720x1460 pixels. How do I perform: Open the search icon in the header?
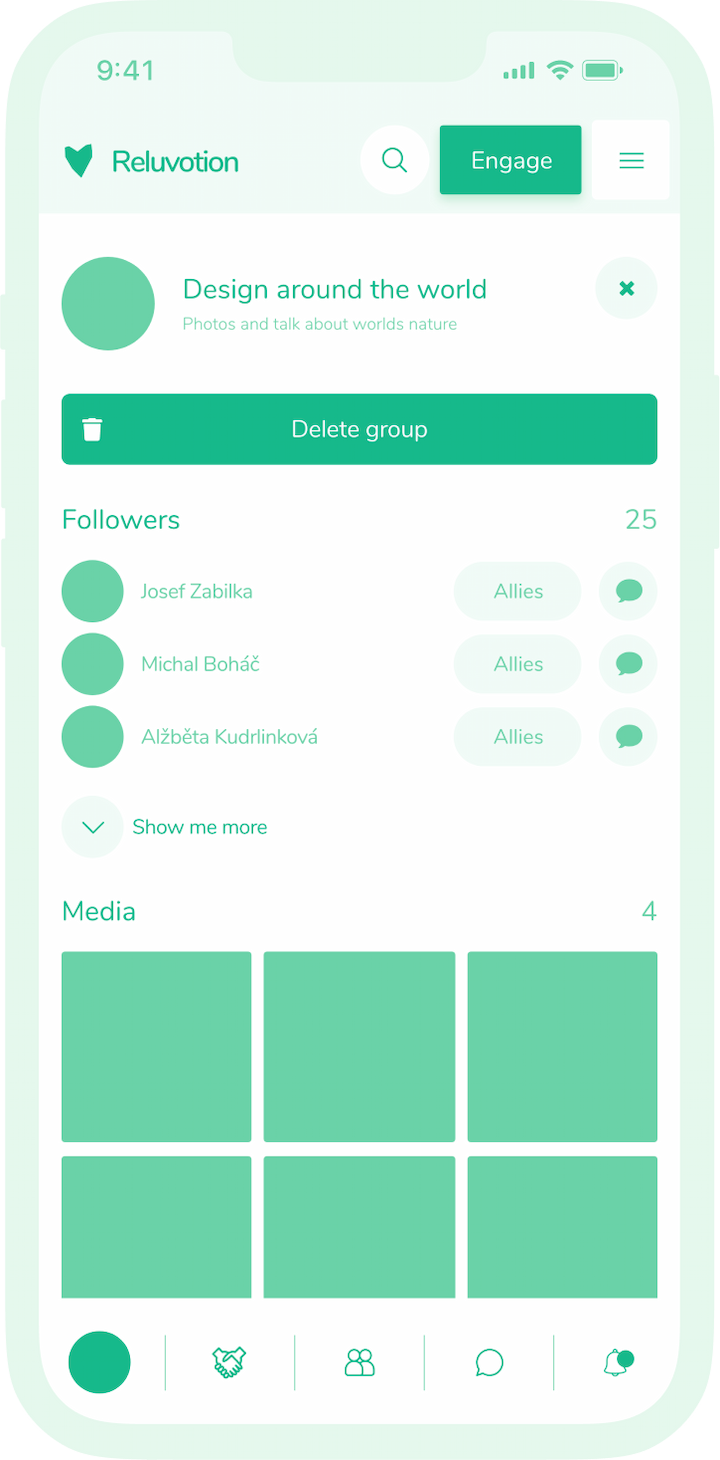(394, 160)
